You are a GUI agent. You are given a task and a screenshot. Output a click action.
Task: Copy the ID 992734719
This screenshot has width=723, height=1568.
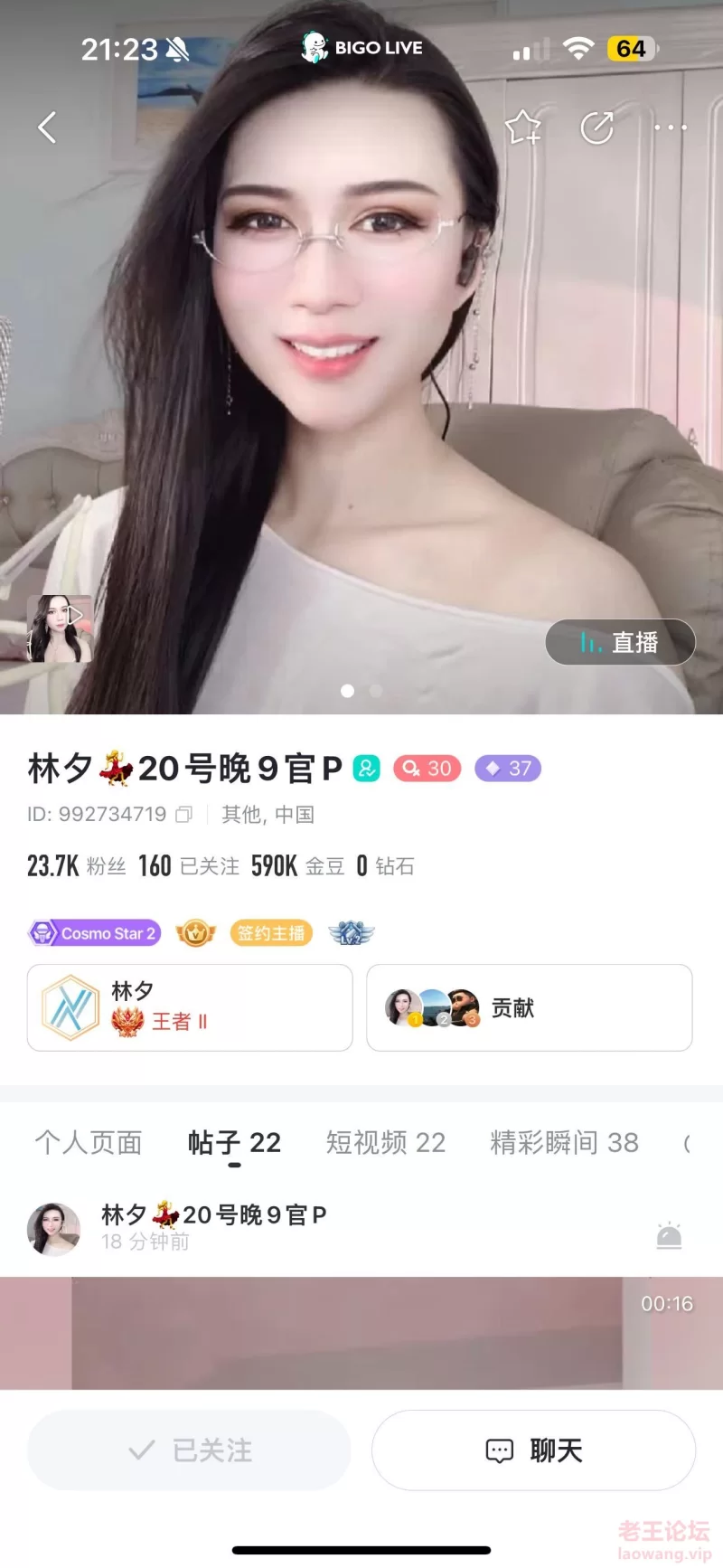point(184,815)
